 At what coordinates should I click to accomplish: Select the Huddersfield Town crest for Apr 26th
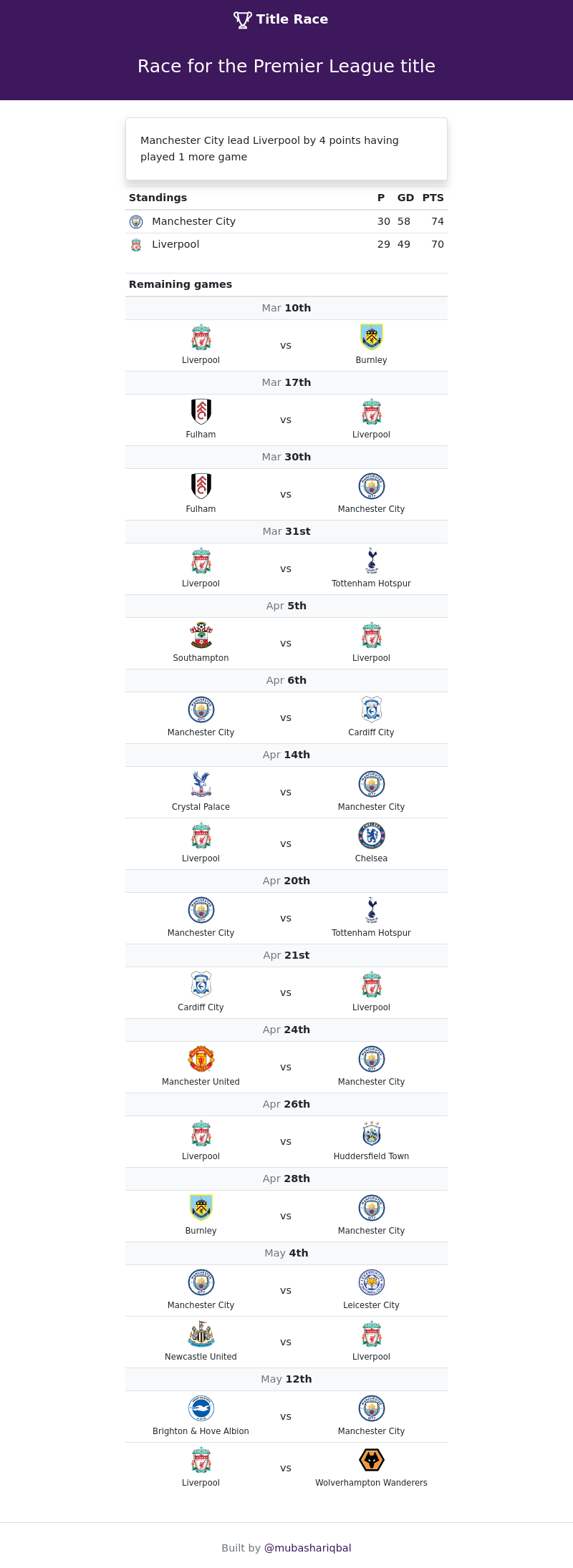coord(371,1133)
